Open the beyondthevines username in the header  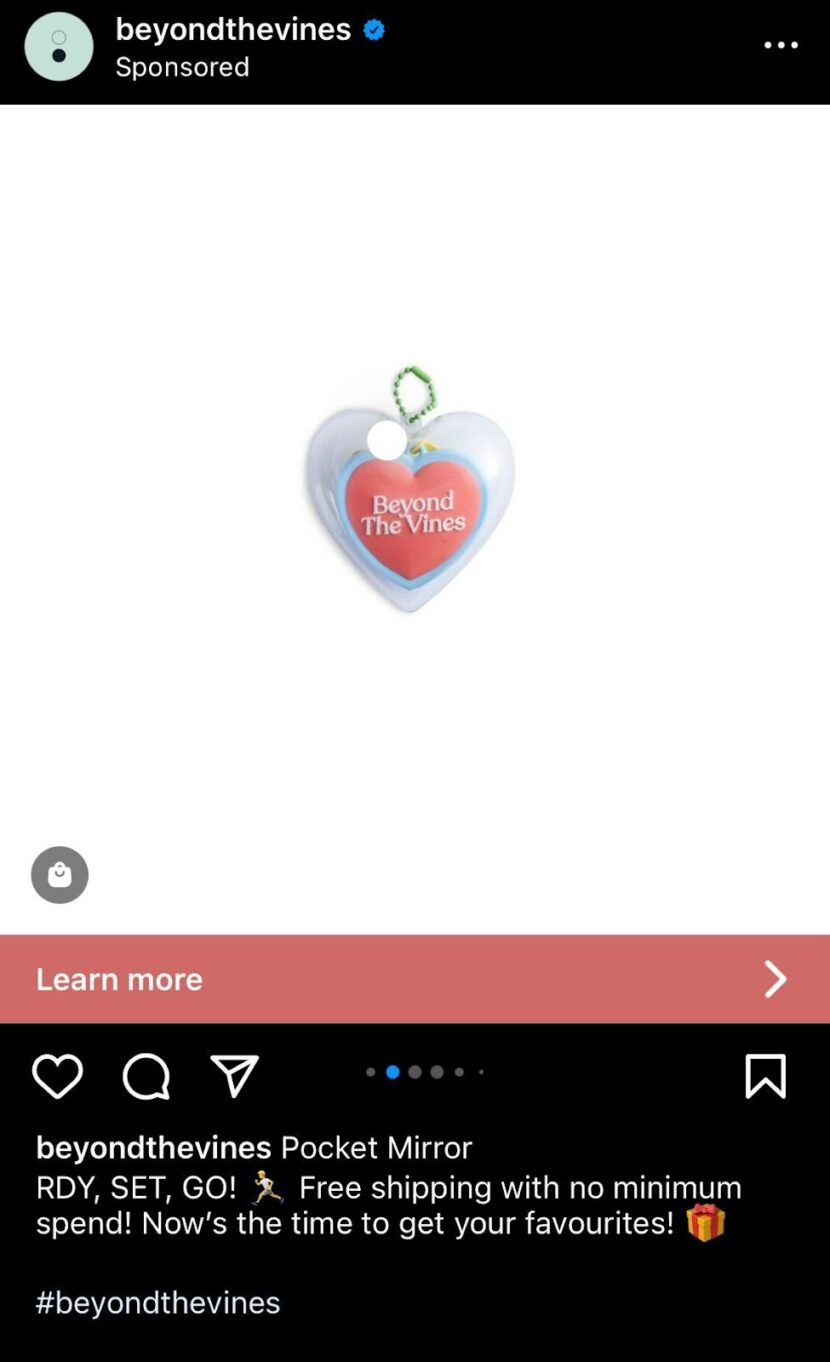233,29
